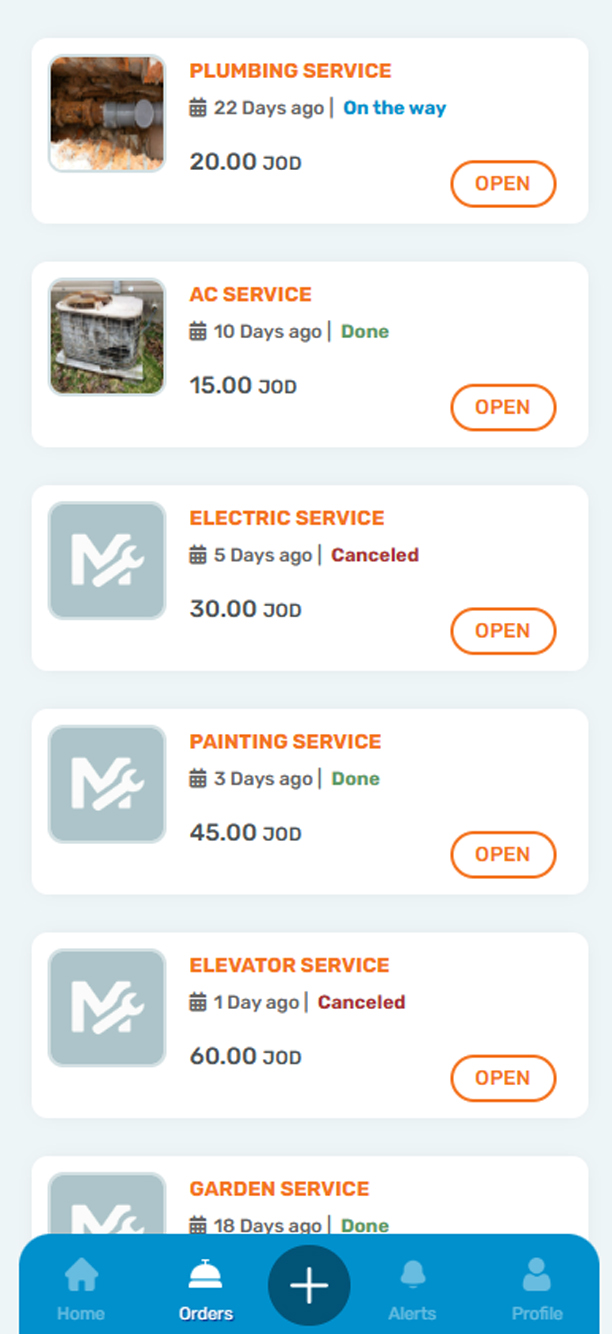View the Electric Service order details

tap(502, 631)
